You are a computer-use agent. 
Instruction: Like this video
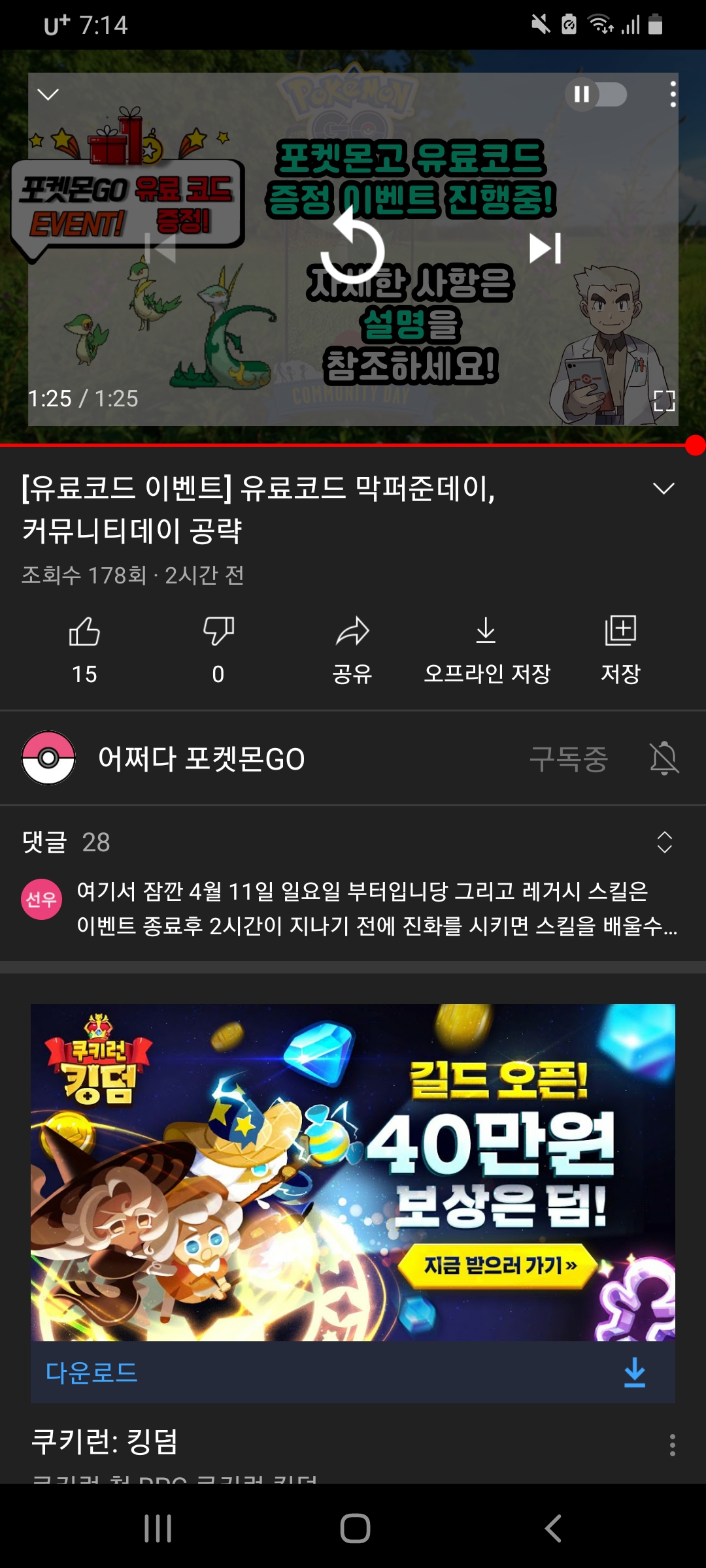point(84,632)
